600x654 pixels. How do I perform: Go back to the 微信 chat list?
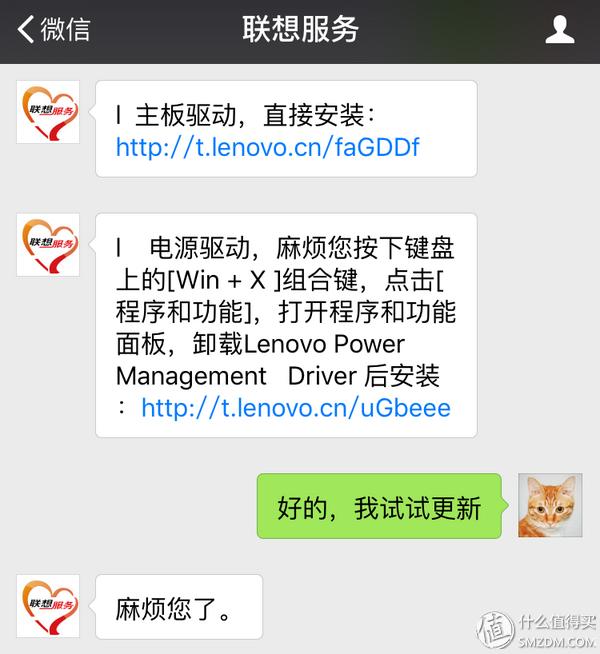click(x=54, y=29)
